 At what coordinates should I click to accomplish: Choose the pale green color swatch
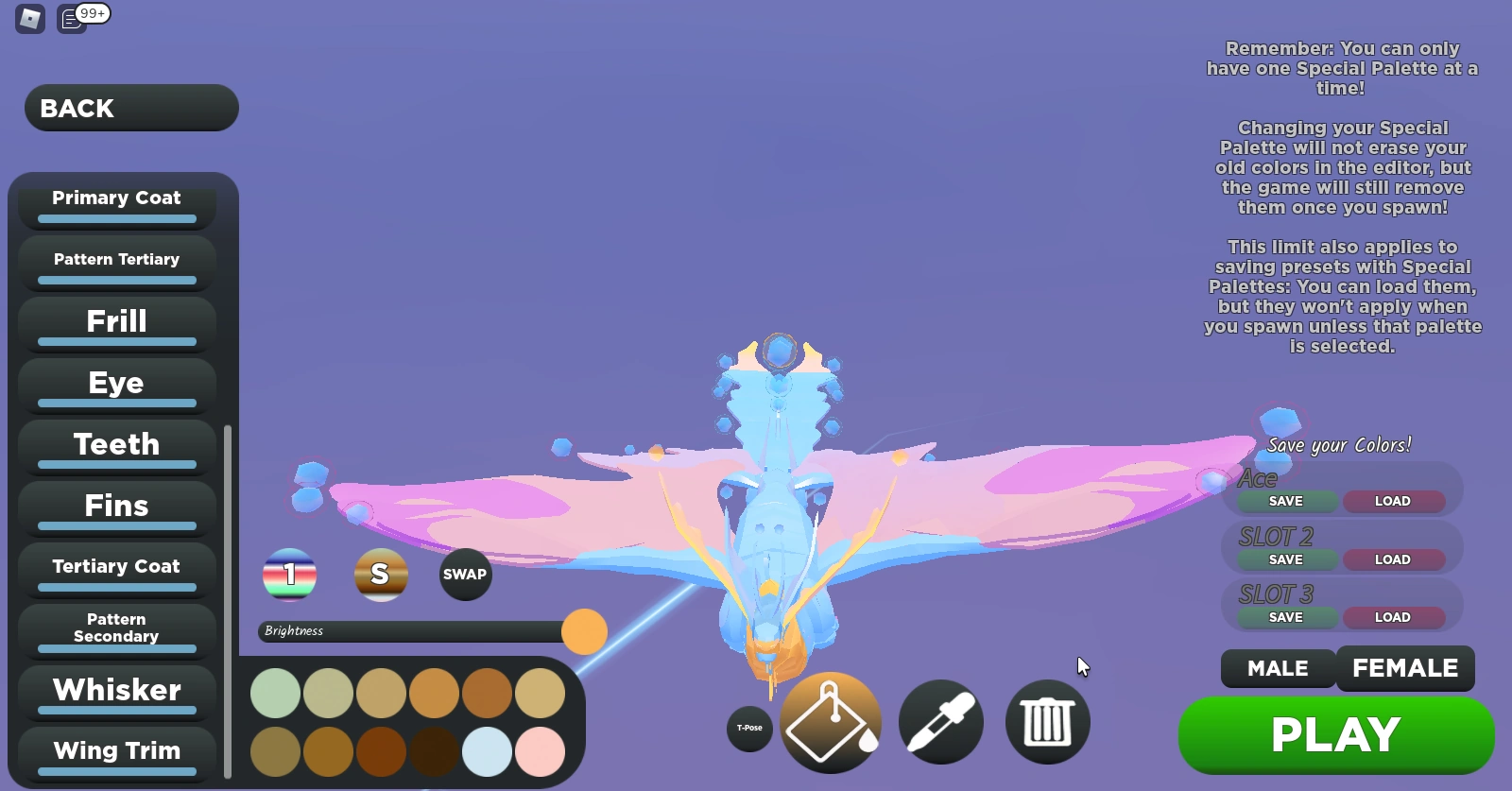point(275,693)
